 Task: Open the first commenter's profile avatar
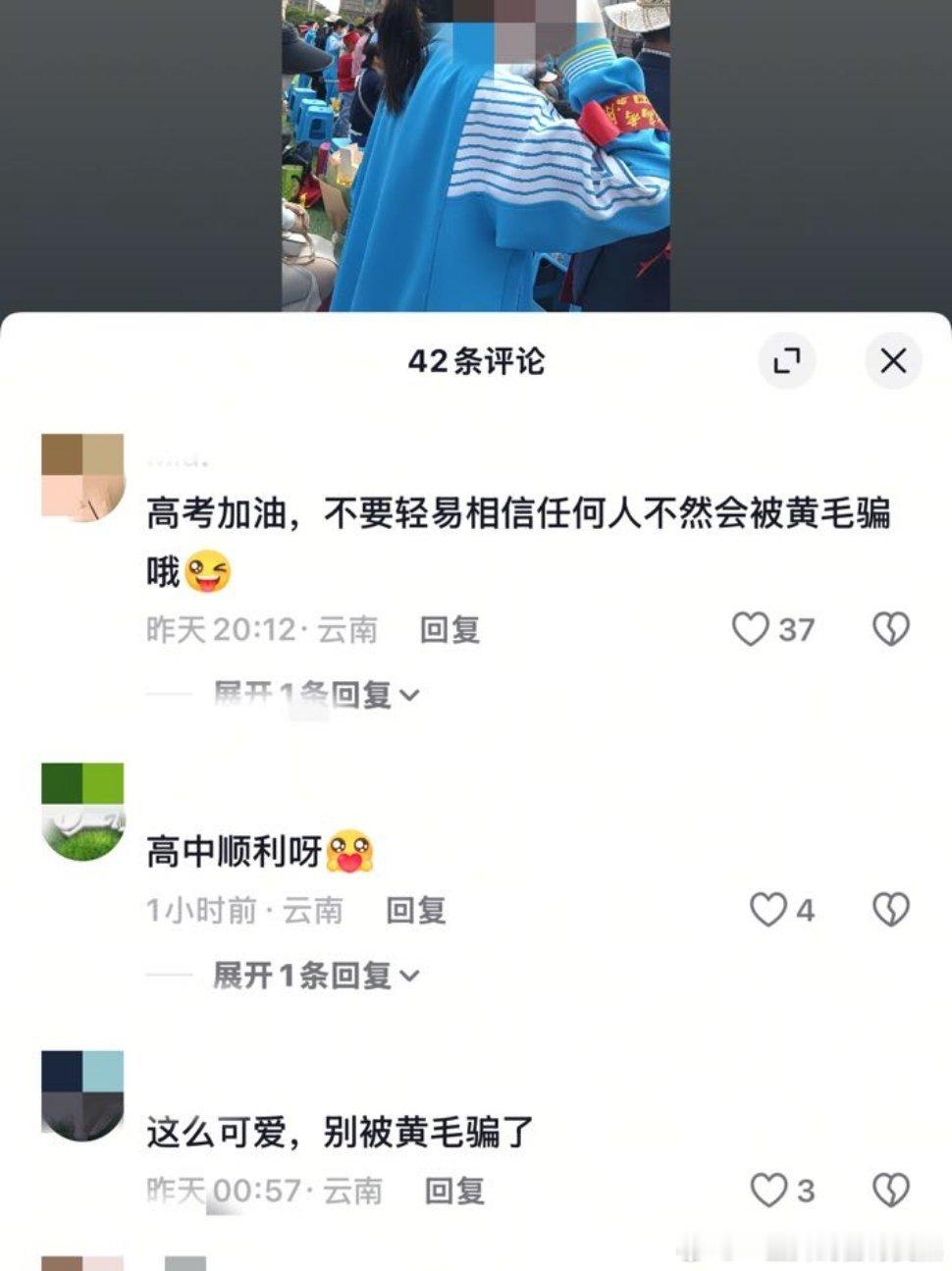tap(80, 474)
